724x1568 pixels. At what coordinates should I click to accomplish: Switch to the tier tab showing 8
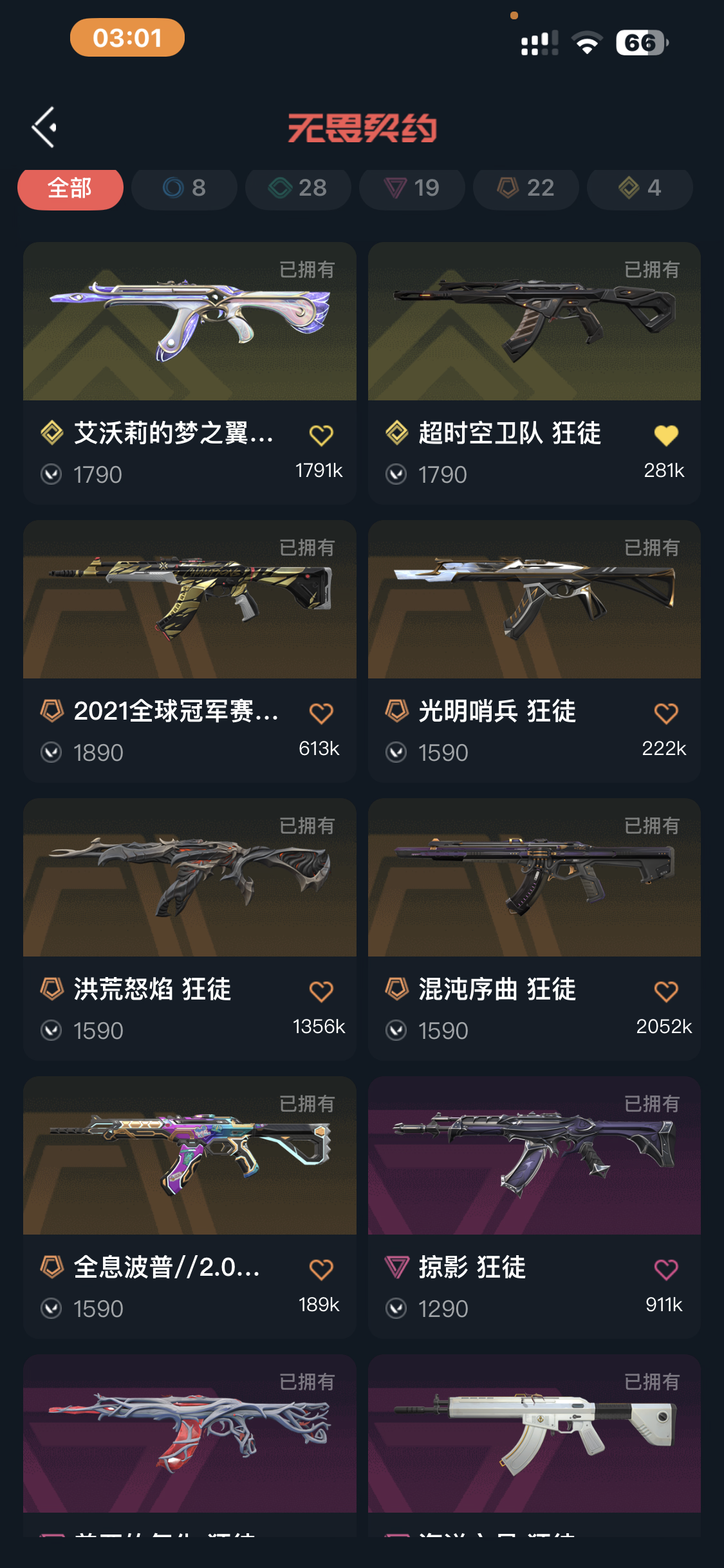[x=184, y=188]
